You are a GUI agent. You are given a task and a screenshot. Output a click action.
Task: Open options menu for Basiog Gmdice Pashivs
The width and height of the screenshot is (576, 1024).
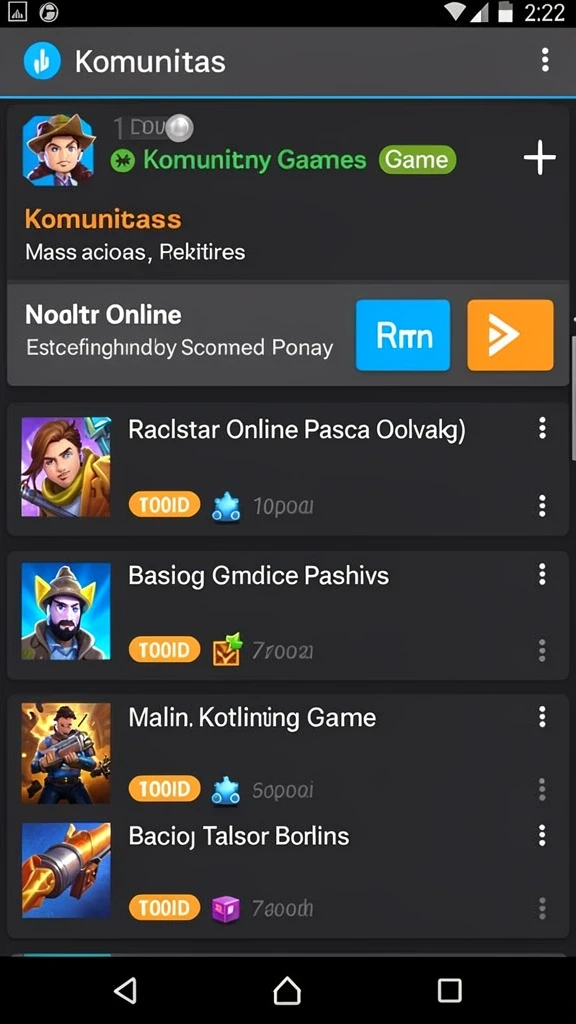point(541,574)
